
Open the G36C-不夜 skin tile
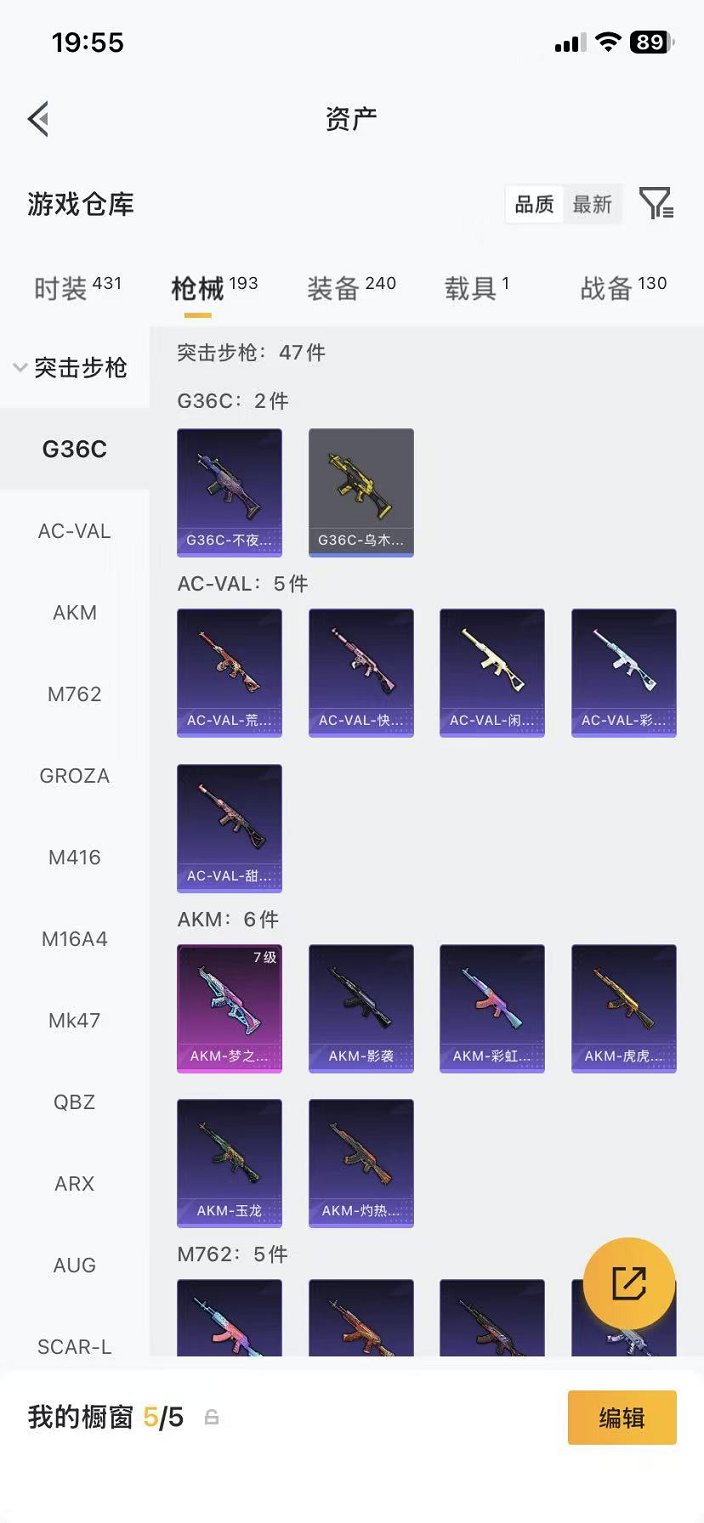coord(229,492)
